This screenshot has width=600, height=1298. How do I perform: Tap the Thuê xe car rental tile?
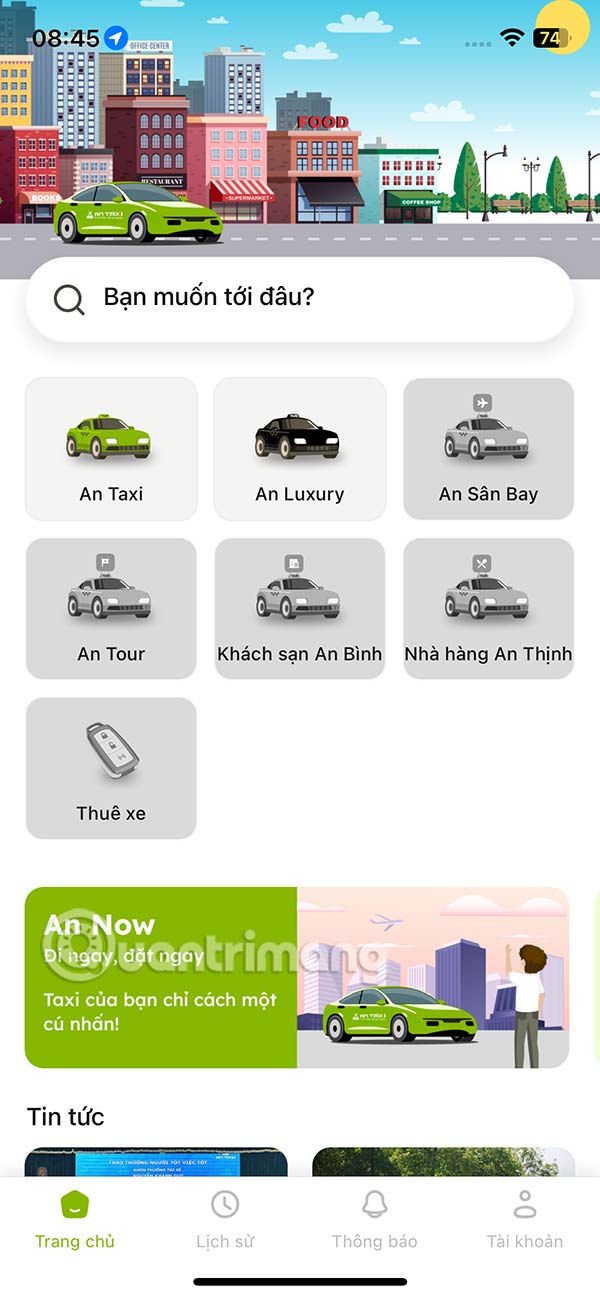(x=111, y=768)
